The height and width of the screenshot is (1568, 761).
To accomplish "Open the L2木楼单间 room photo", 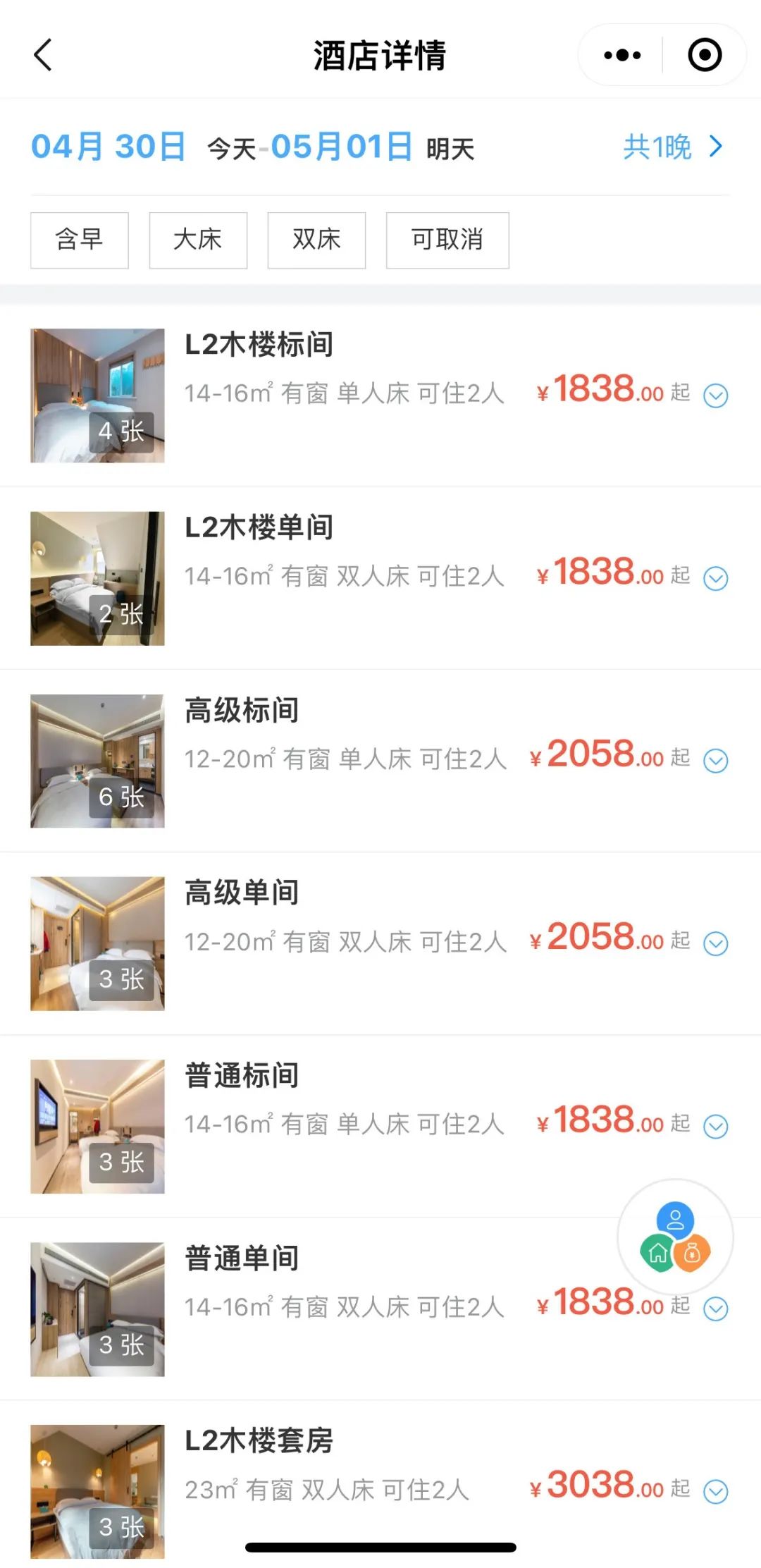I will tap(97, 578).
